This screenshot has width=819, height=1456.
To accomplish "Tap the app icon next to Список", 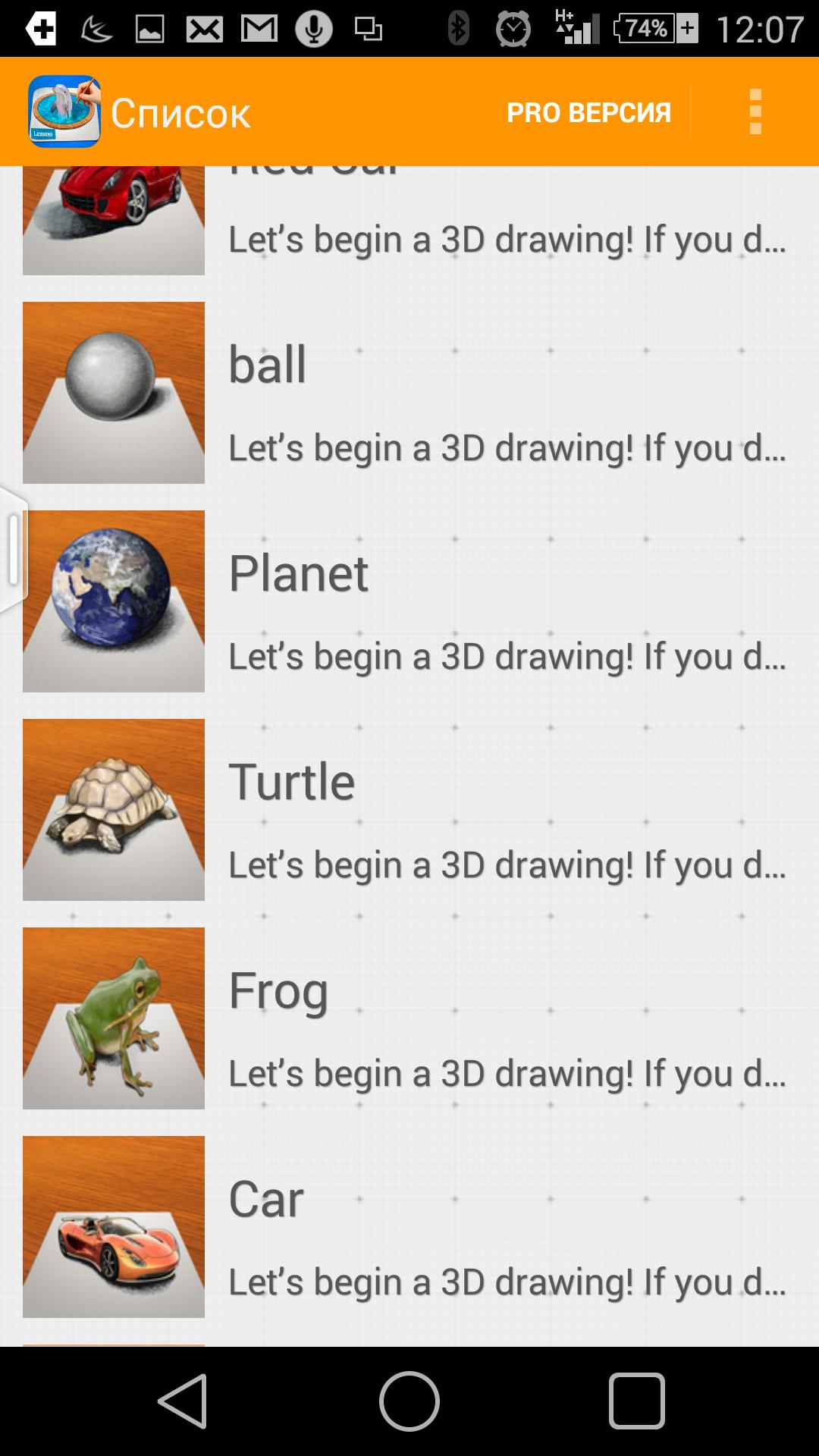I will click(x=64, y=112).
